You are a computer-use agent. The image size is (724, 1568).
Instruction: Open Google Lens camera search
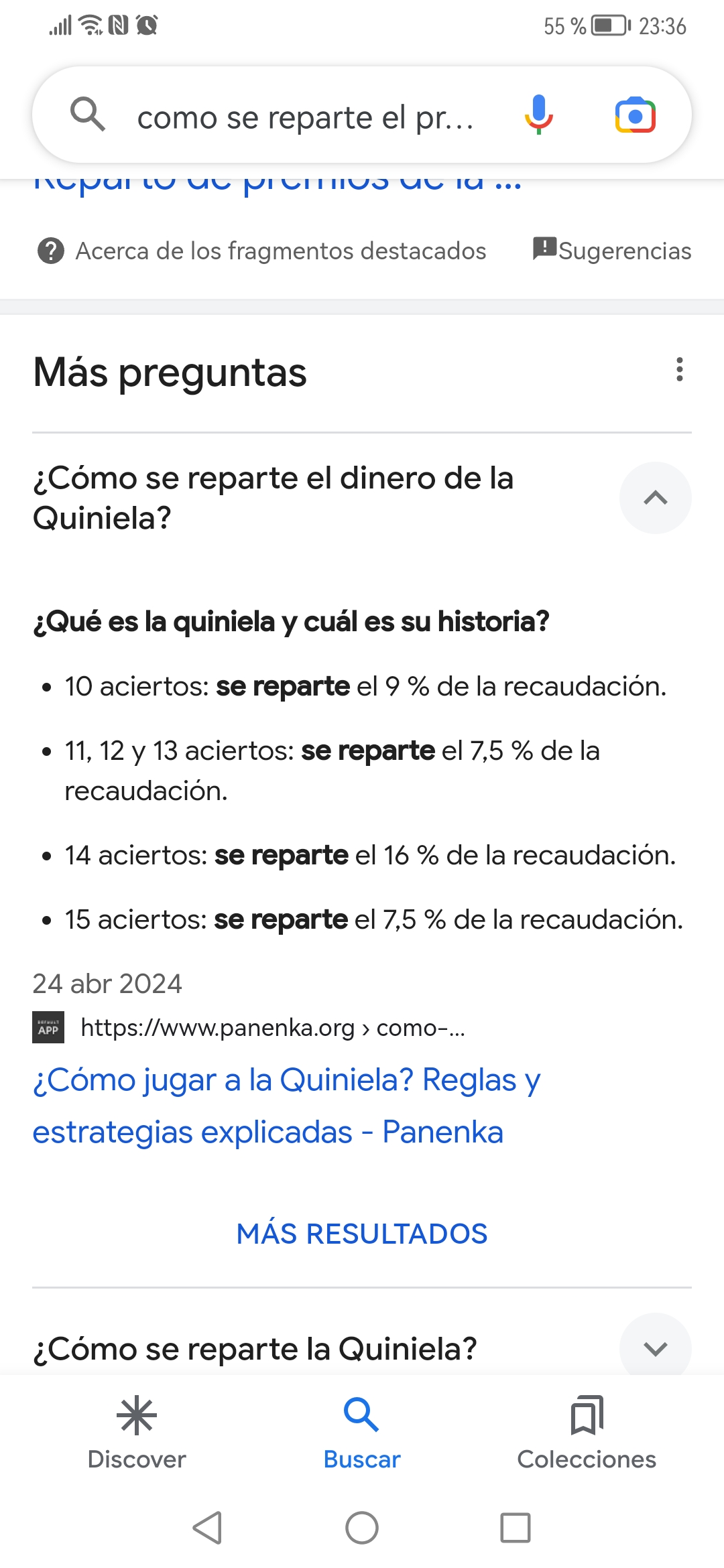coord(635,116)
